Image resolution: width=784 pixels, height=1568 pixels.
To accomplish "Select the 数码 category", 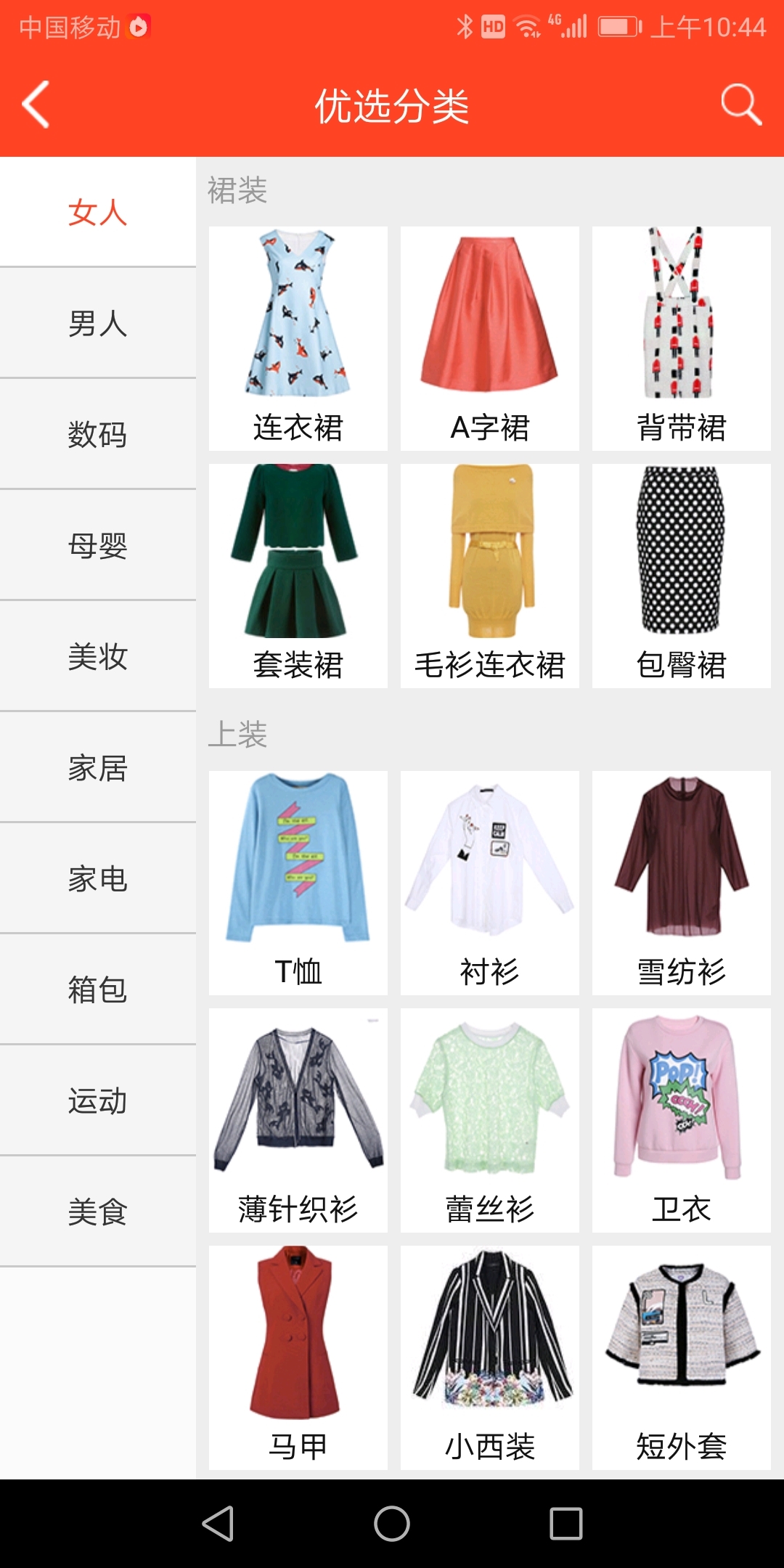I will [98, 434].
